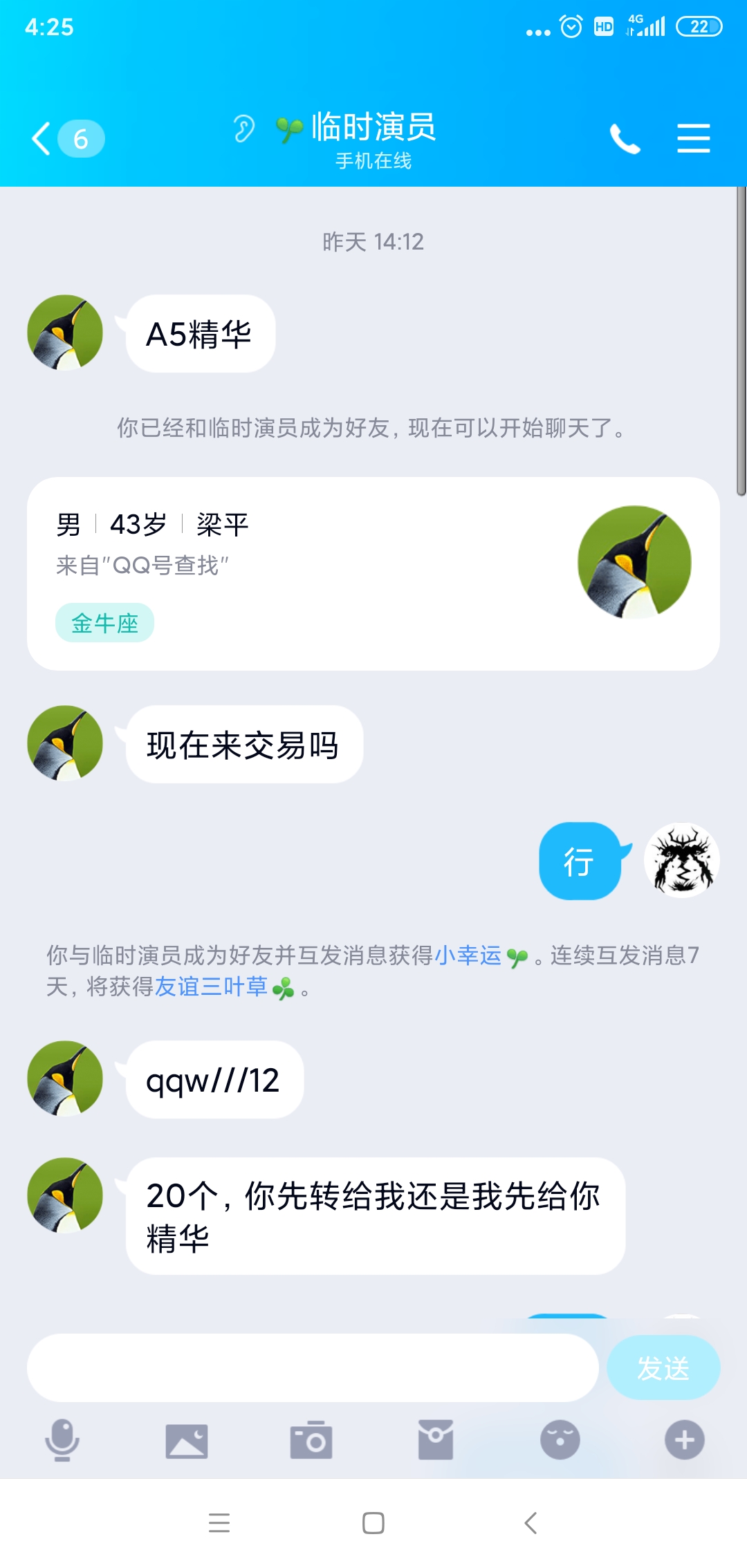
Task: Open the photo gallery picker
Action: tap(187, 1441)
